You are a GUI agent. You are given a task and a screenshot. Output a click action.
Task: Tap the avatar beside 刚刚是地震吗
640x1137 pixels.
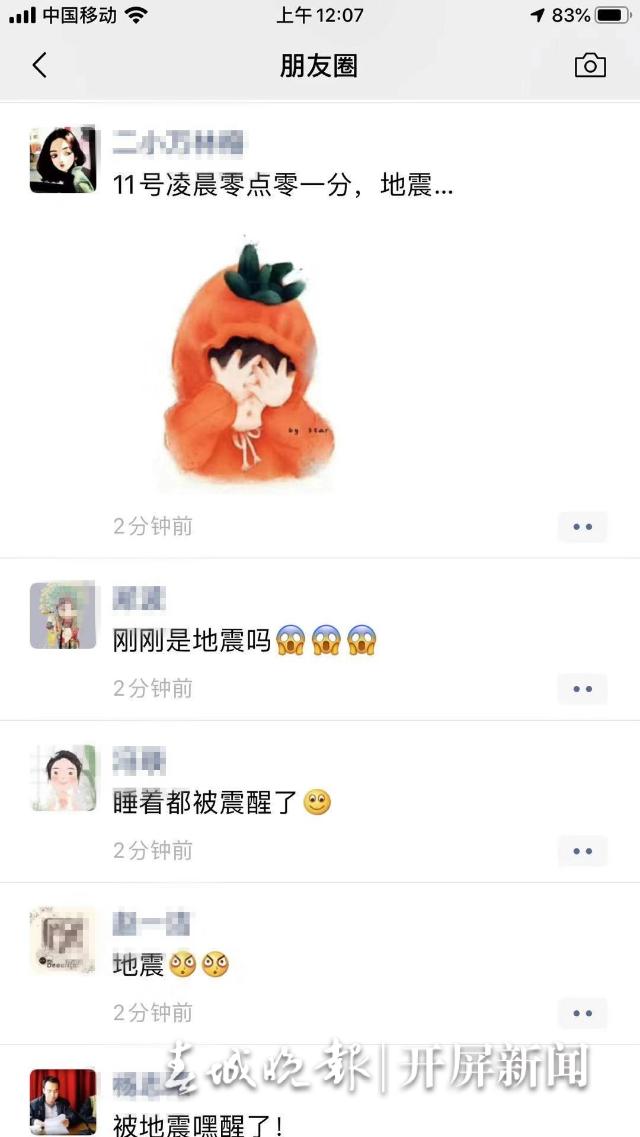click(63, 615)
